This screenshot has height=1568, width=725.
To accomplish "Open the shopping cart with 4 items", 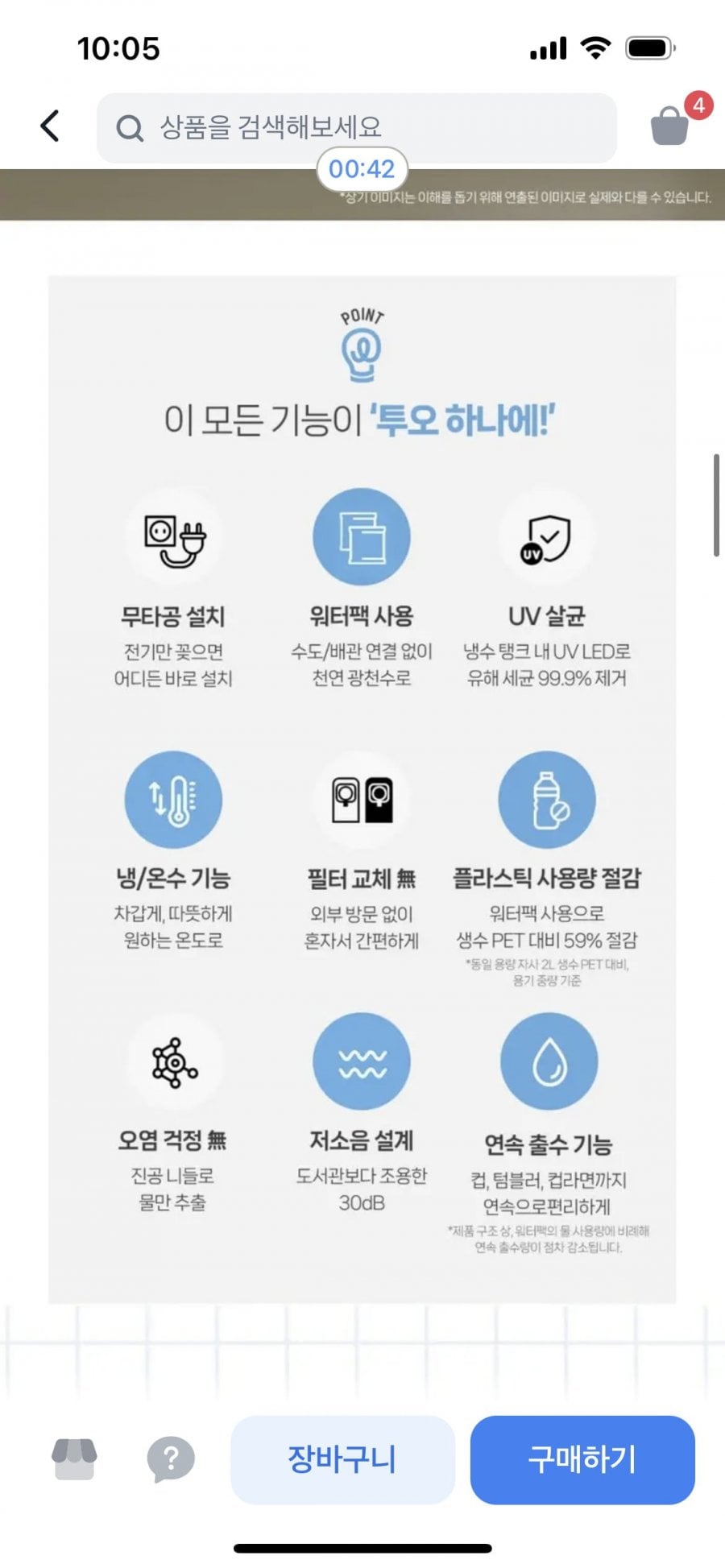I will [670, 126].
